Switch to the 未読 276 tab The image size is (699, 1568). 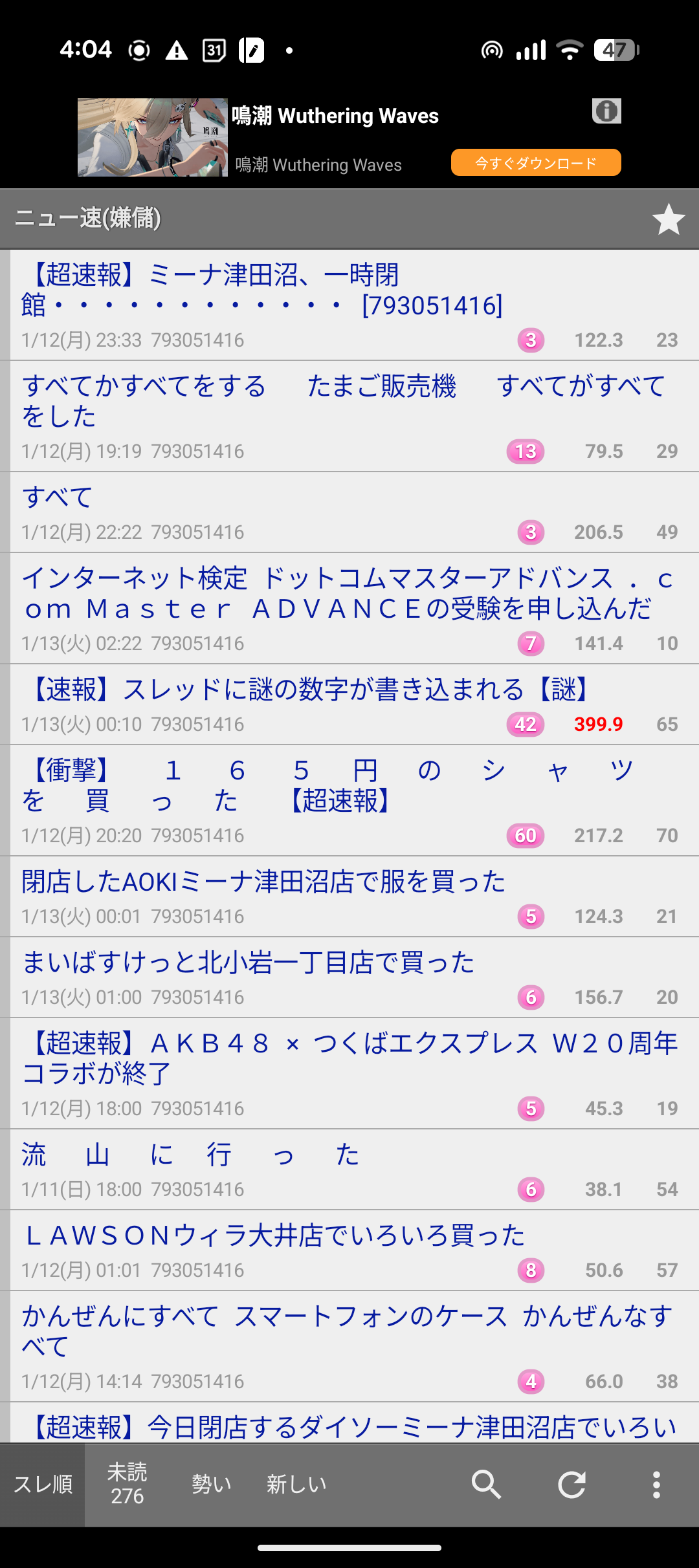click(127, 1484)
